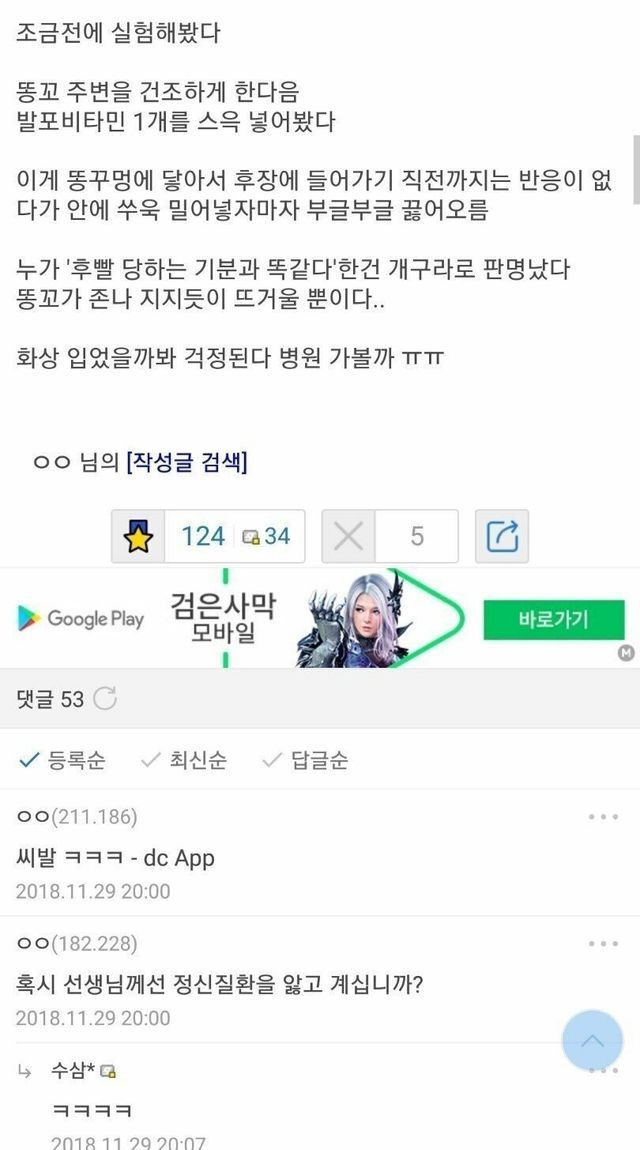Open the 작성글 검색 link
The width and height of the screenshot is (640, 1150).
(x=187, y=463)
